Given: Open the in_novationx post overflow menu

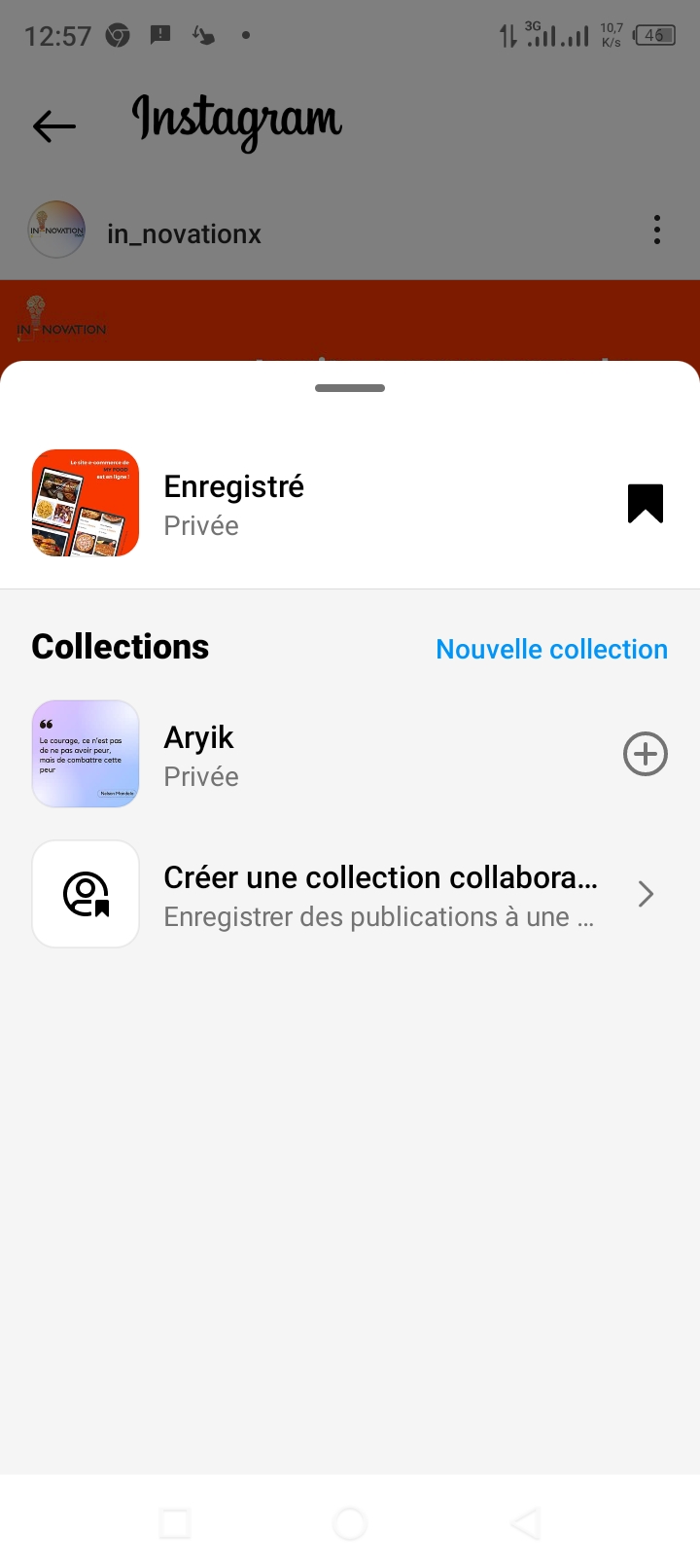Looking at the screenshot, I should tap(657, 231).
